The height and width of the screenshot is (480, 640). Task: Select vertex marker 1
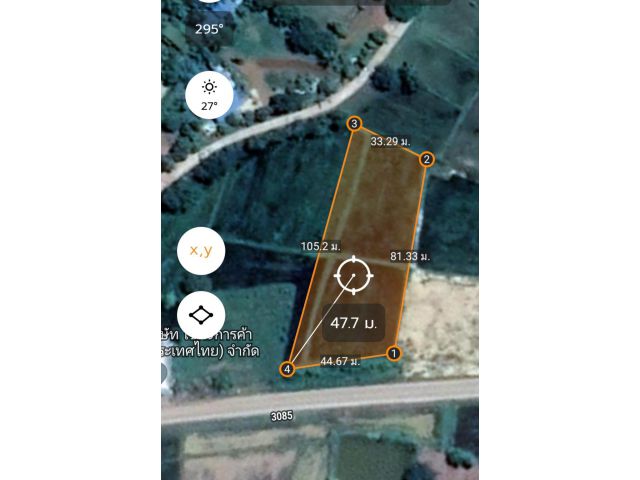pos(394,353)
